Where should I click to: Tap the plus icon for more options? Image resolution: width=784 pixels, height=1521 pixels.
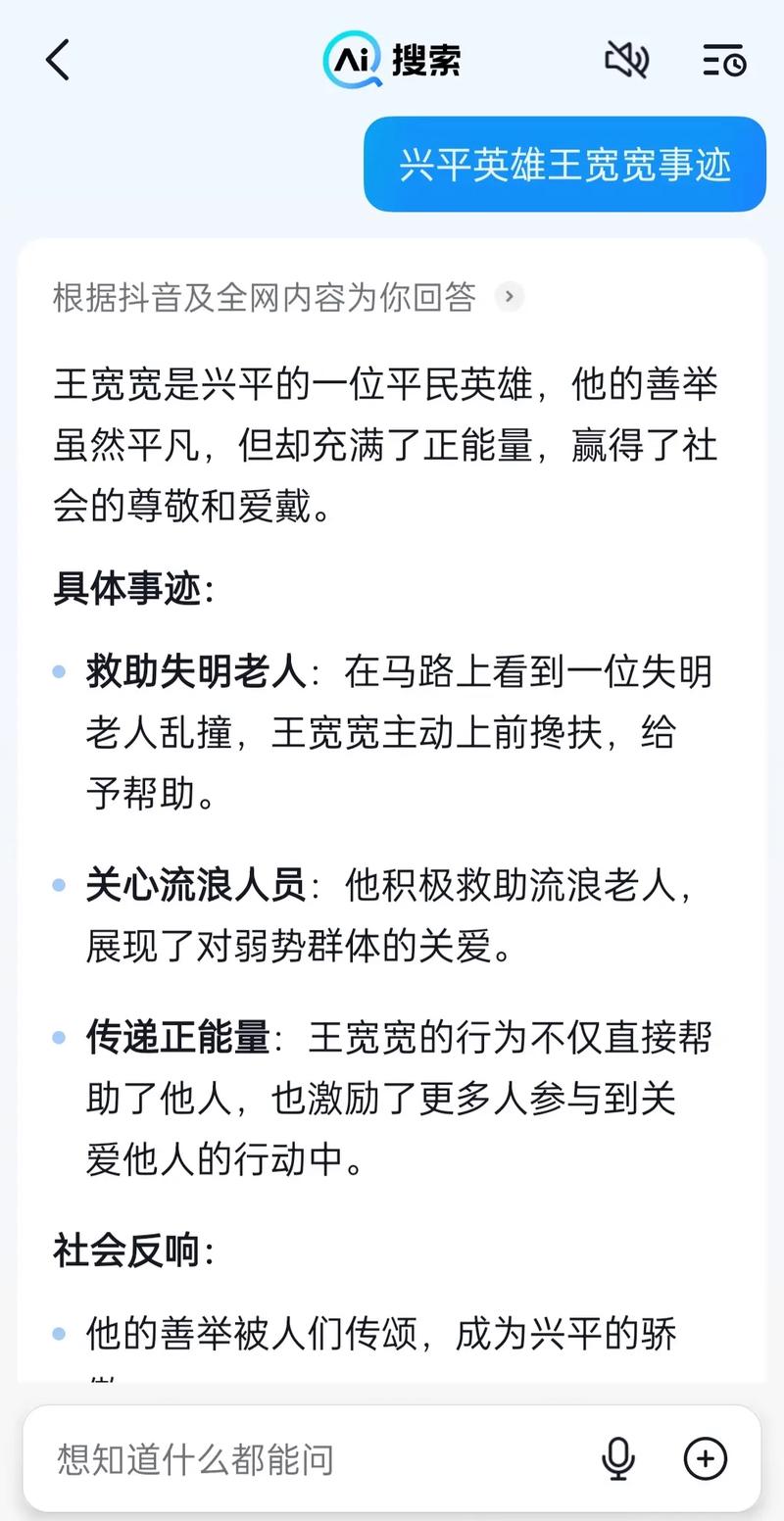pyautogui.click(x=706, y=1459)
